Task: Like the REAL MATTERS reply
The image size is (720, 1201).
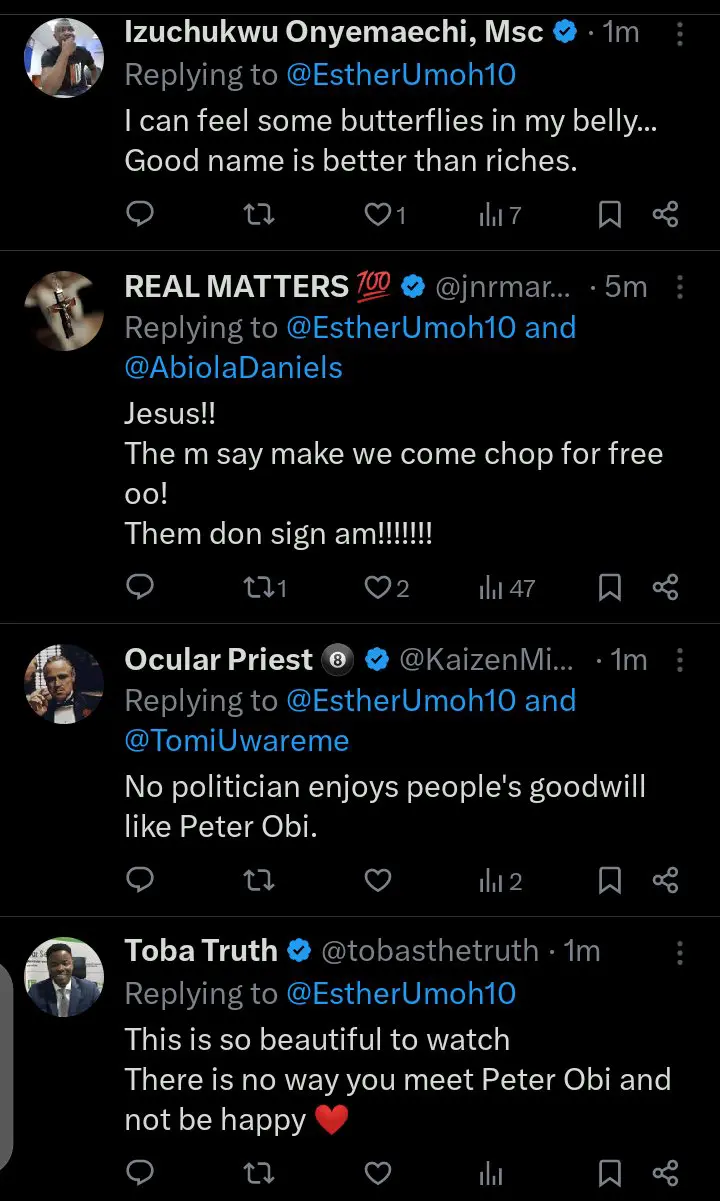Action: pos(378,588)
